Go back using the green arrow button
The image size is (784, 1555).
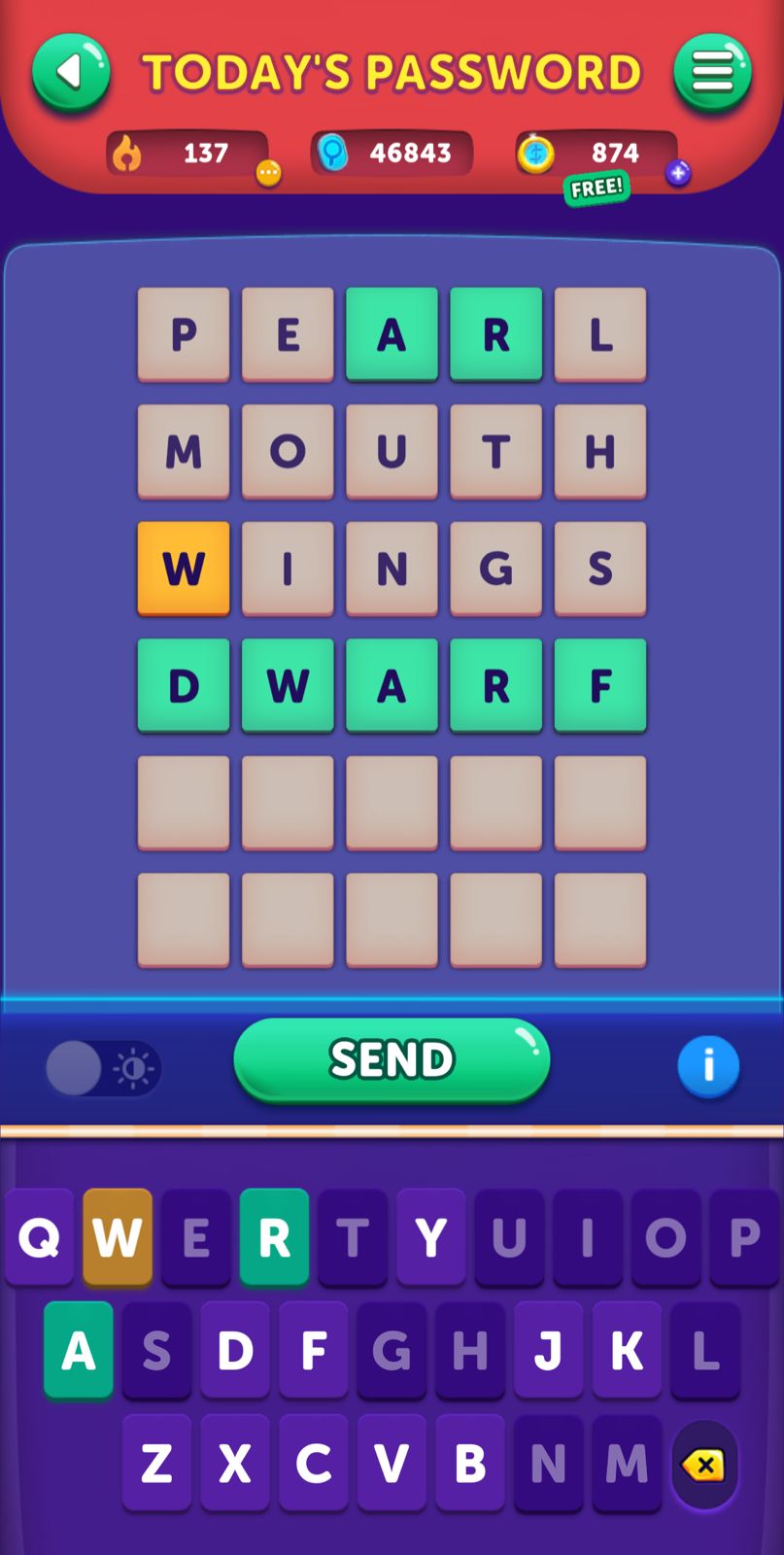(x=70, y=72)
